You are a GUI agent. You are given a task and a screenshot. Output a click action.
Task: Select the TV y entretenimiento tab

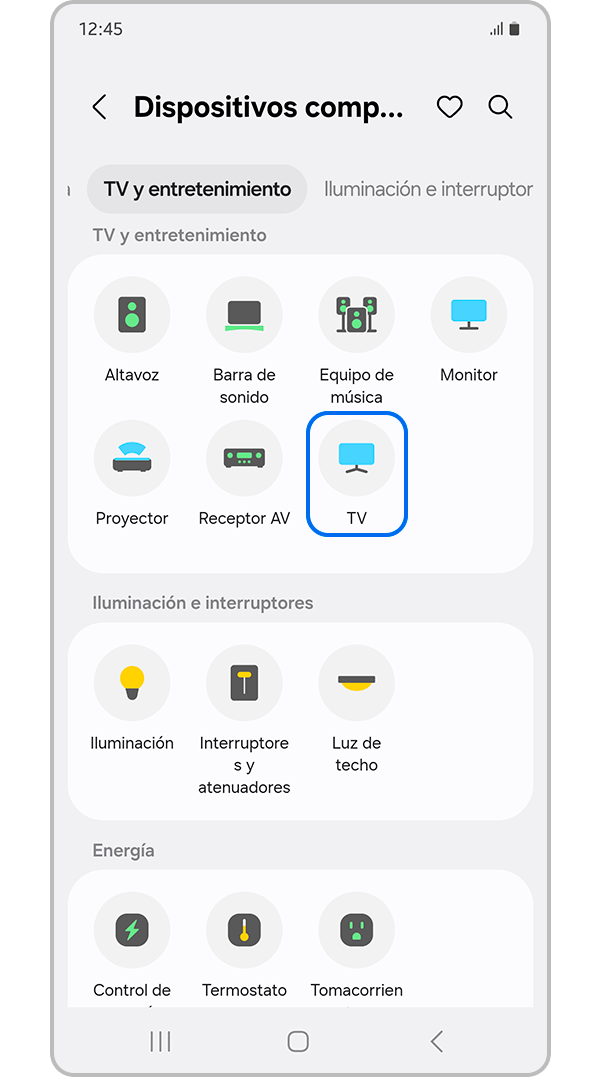tap(197, 189)
